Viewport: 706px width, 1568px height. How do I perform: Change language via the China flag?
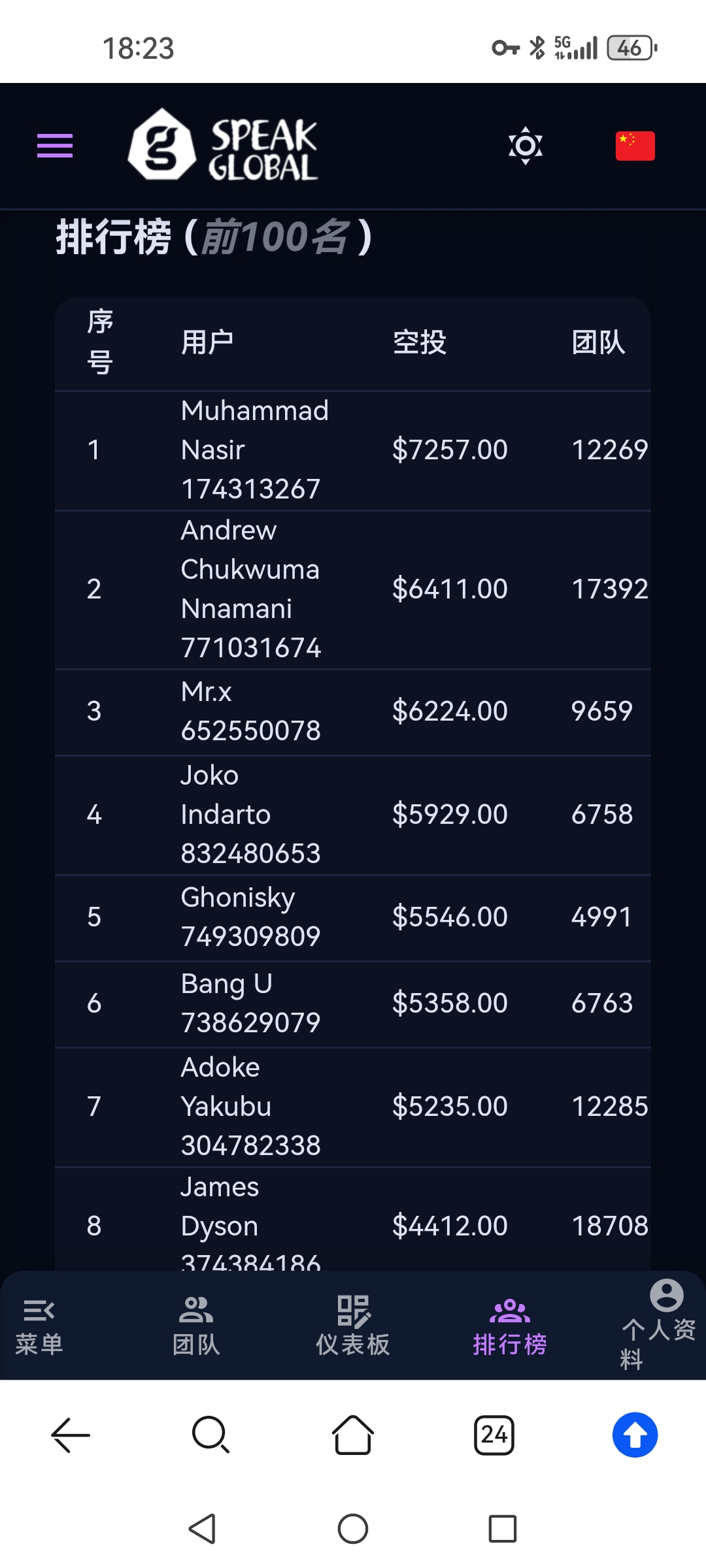point(635,146)
